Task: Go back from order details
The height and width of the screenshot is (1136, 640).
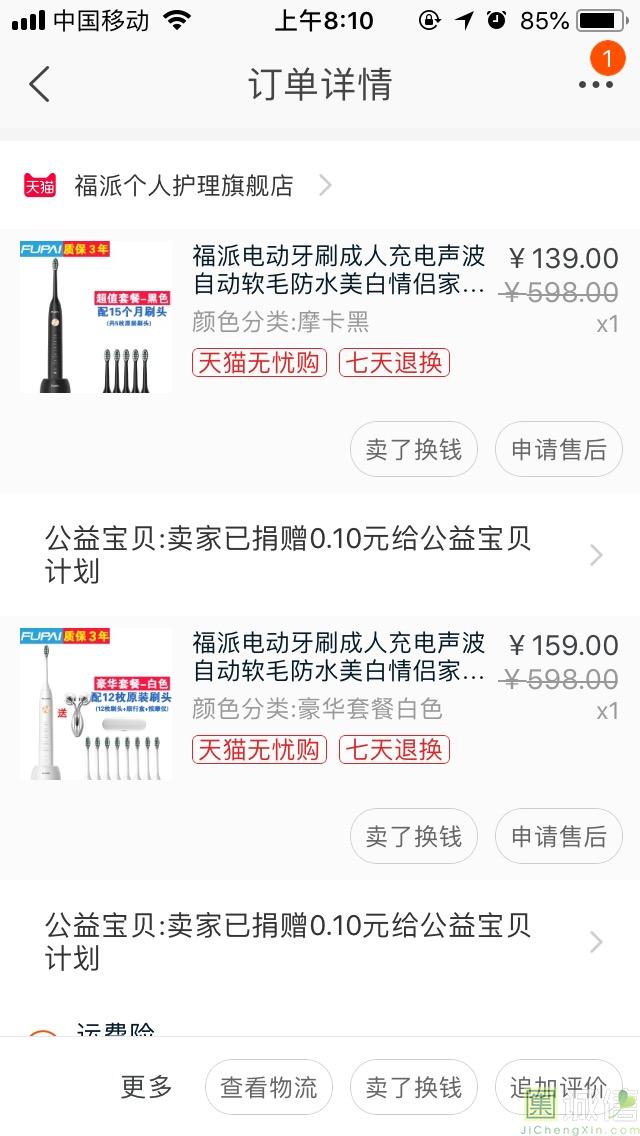Action: (40, 84)
